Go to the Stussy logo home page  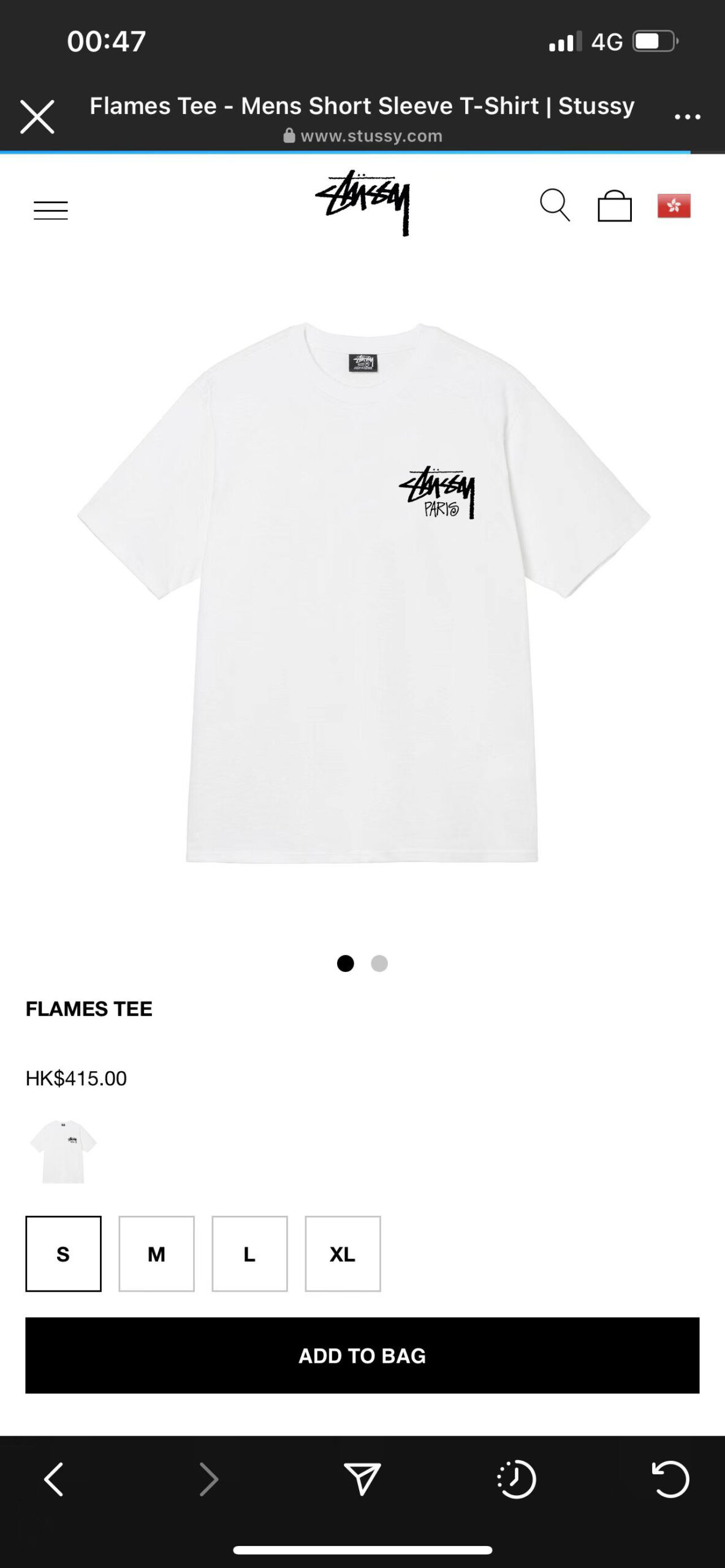362,203
